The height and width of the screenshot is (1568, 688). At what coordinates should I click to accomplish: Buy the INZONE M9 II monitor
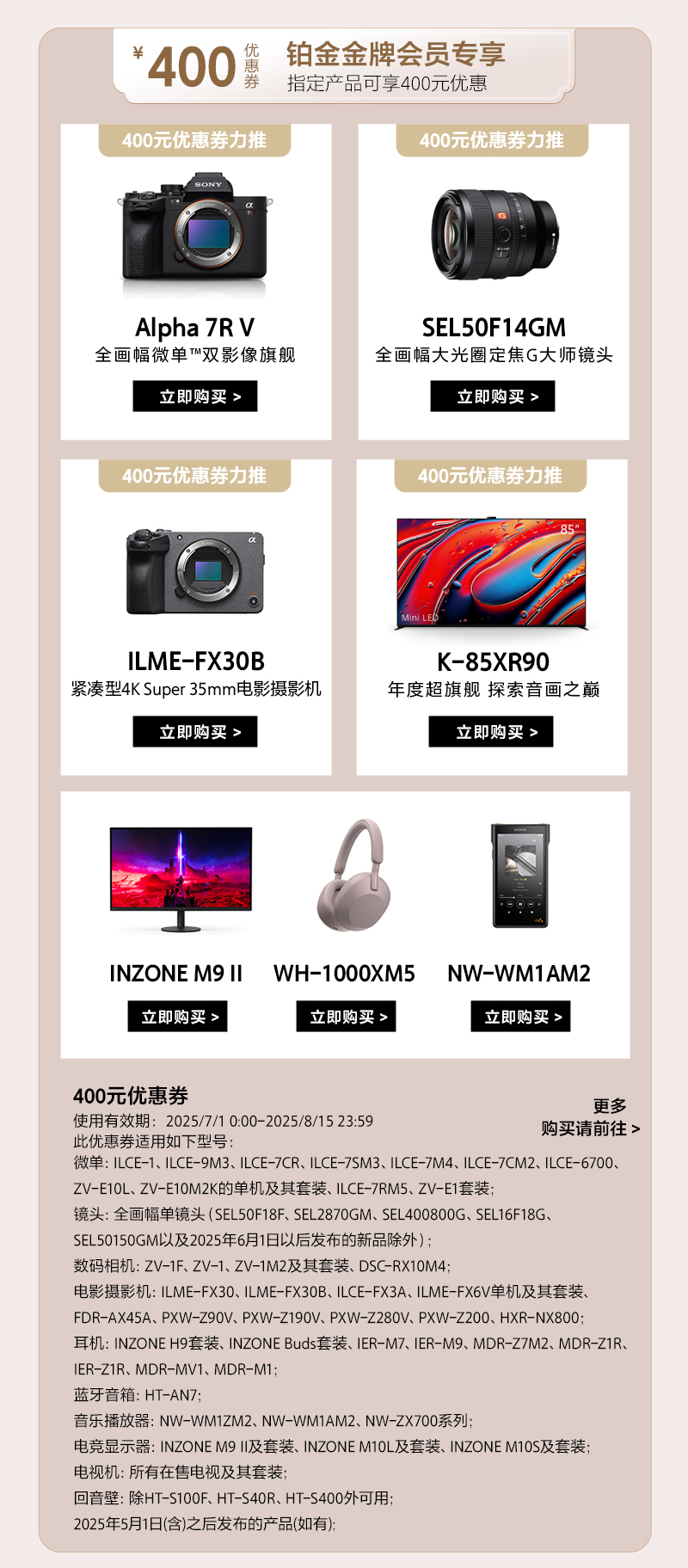(178, 1017)
